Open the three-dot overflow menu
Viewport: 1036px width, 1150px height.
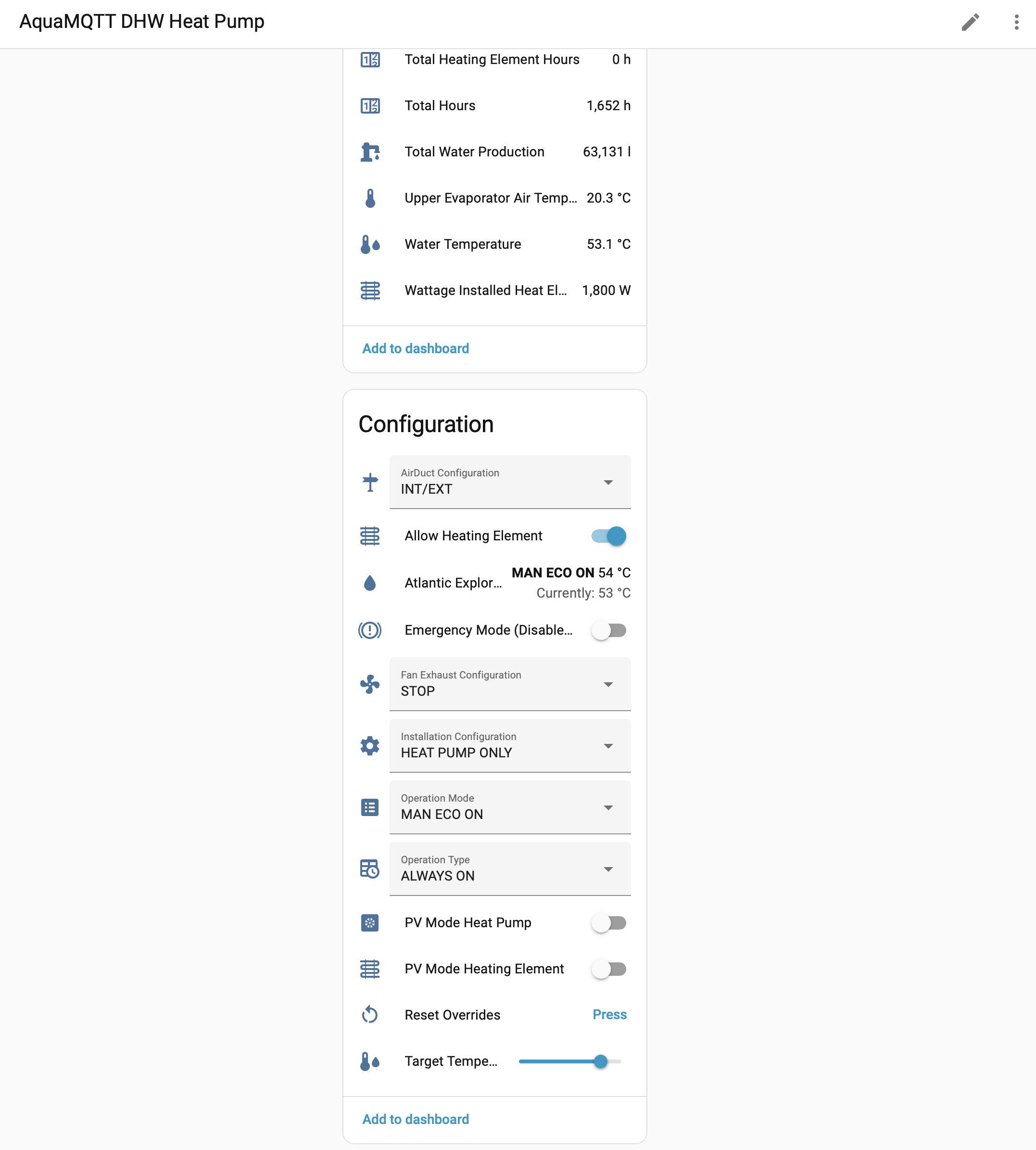(x=1016, y=22)
